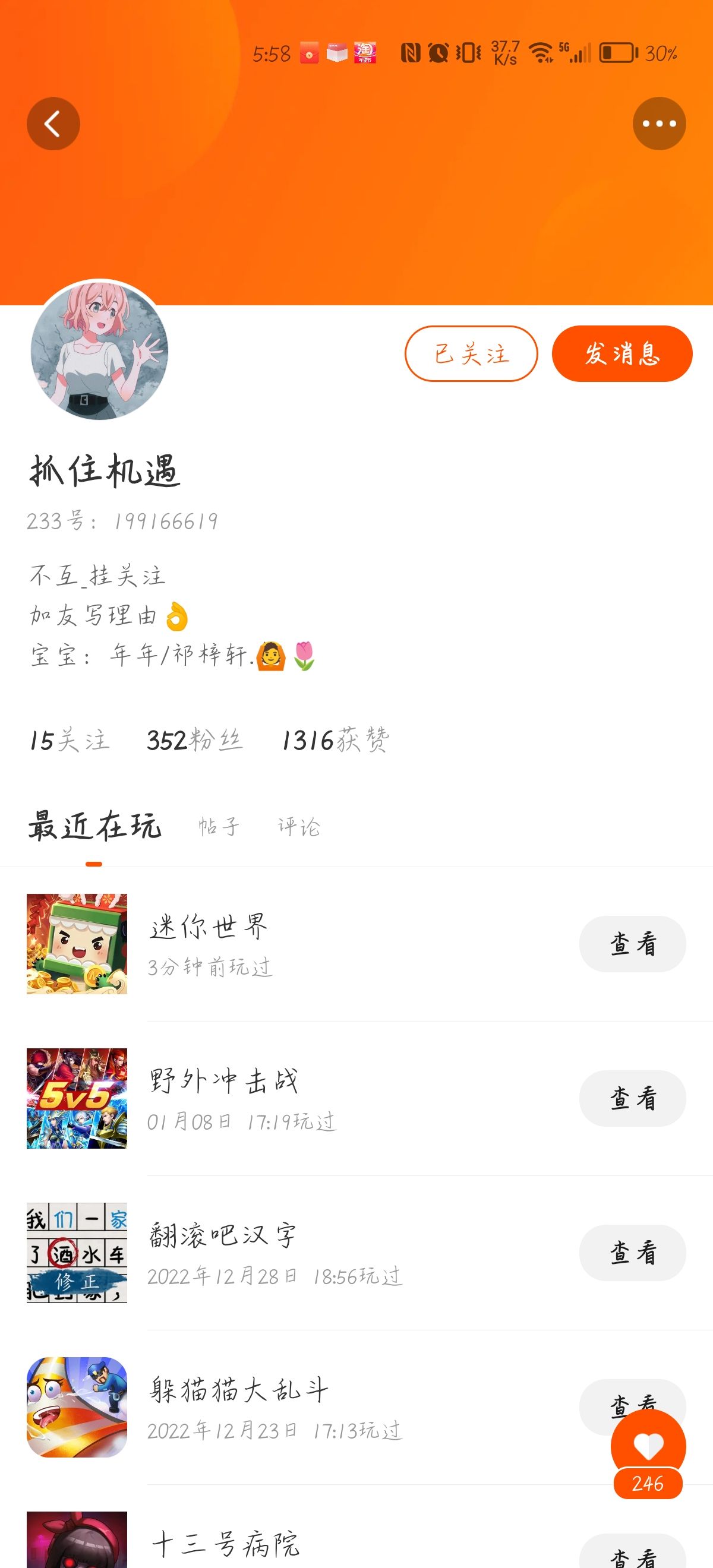View the profile avatar picture
This screenshot has height=1568, width=713.
coord(99,350)
